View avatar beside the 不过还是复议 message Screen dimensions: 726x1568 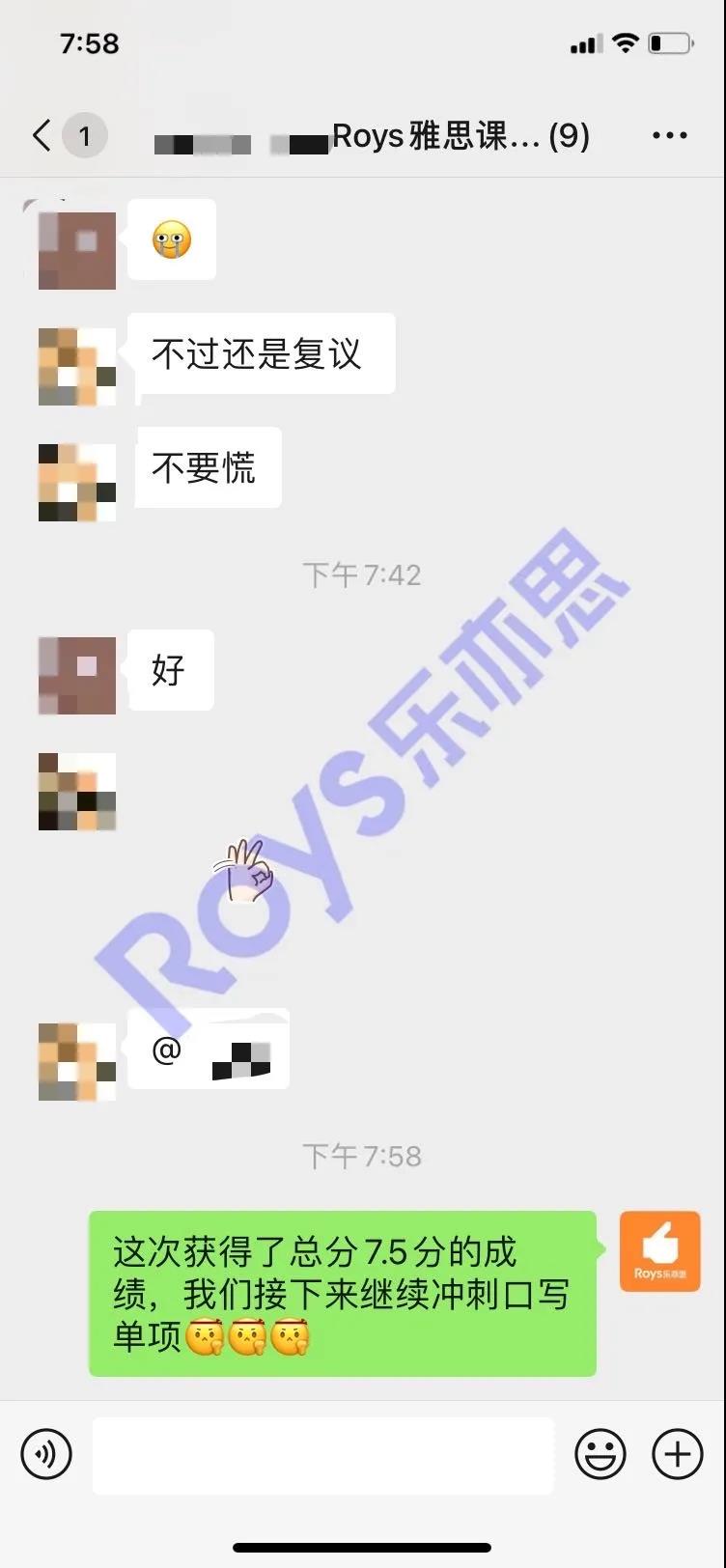[77, 366]
